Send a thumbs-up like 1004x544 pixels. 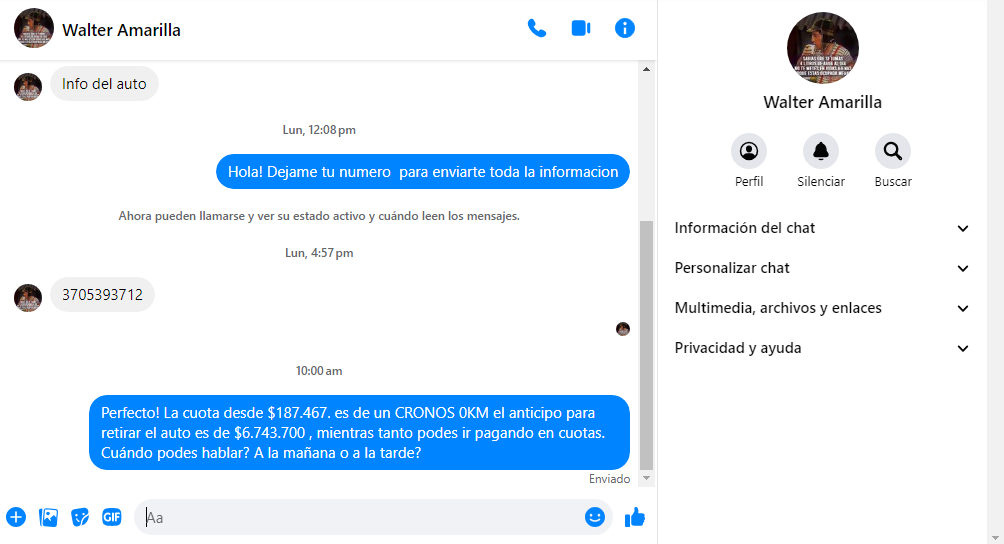pyautogui.click(x=635, y=517)
